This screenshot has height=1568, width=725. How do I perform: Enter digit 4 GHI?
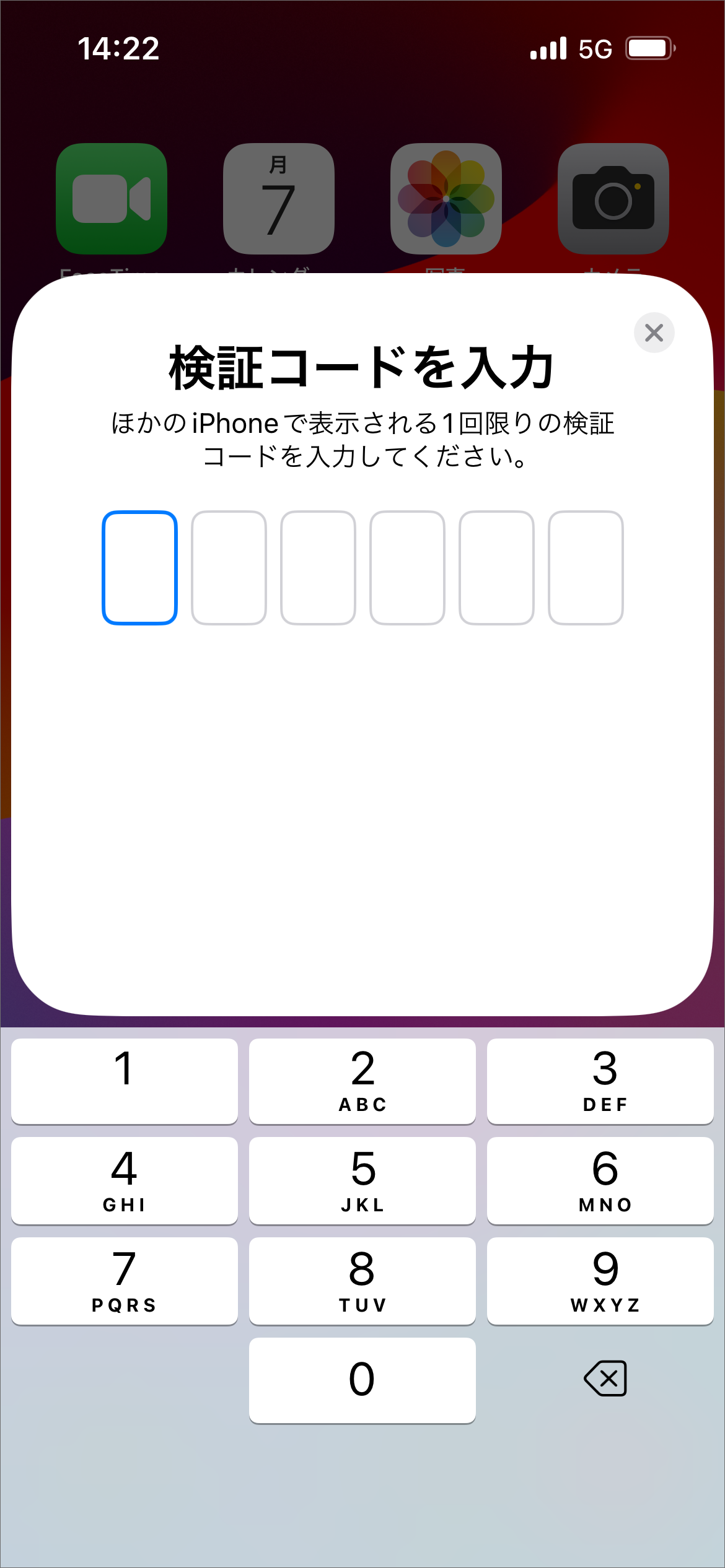pos(124,1180)
